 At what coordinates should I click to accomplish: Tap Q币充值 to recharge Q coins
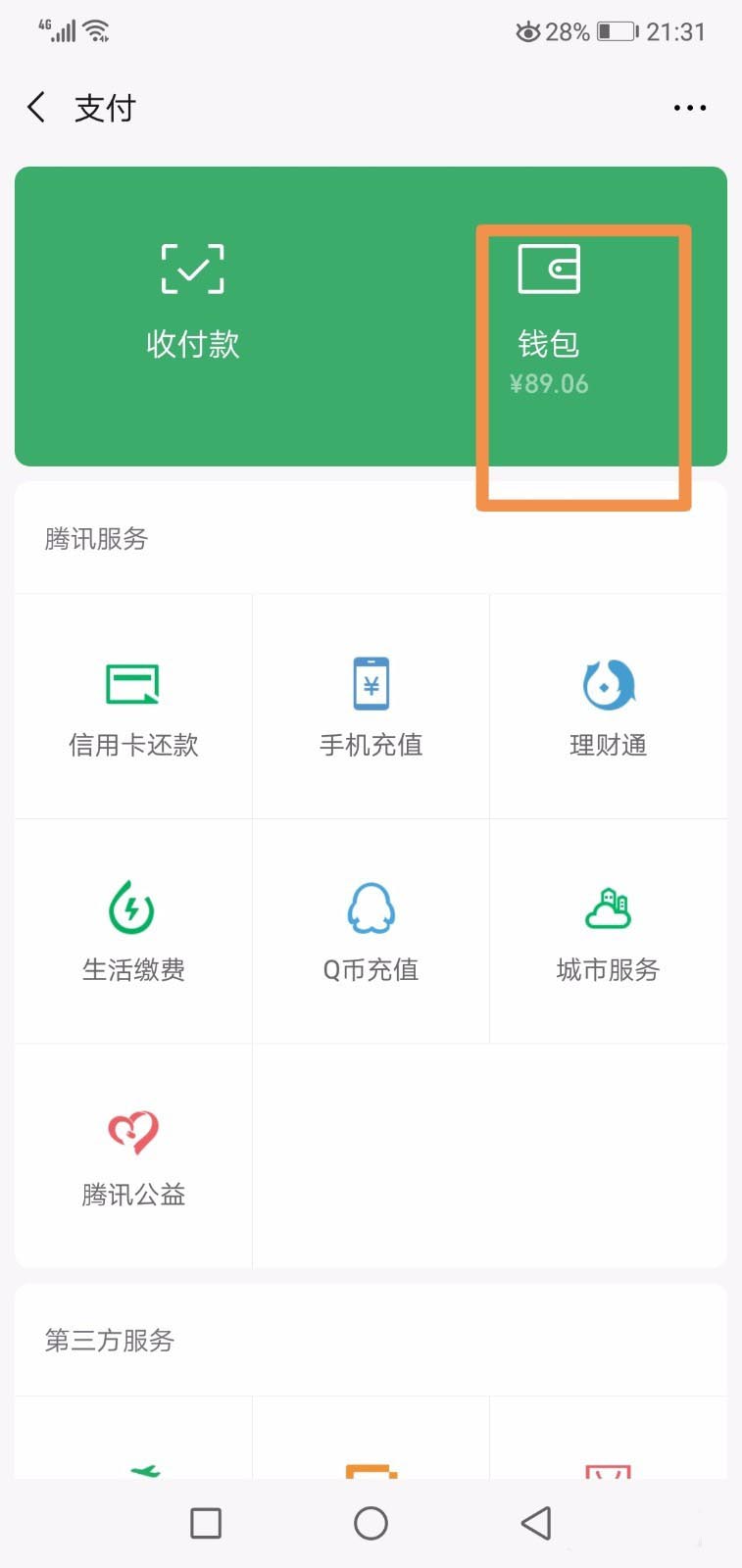(371, 932)
